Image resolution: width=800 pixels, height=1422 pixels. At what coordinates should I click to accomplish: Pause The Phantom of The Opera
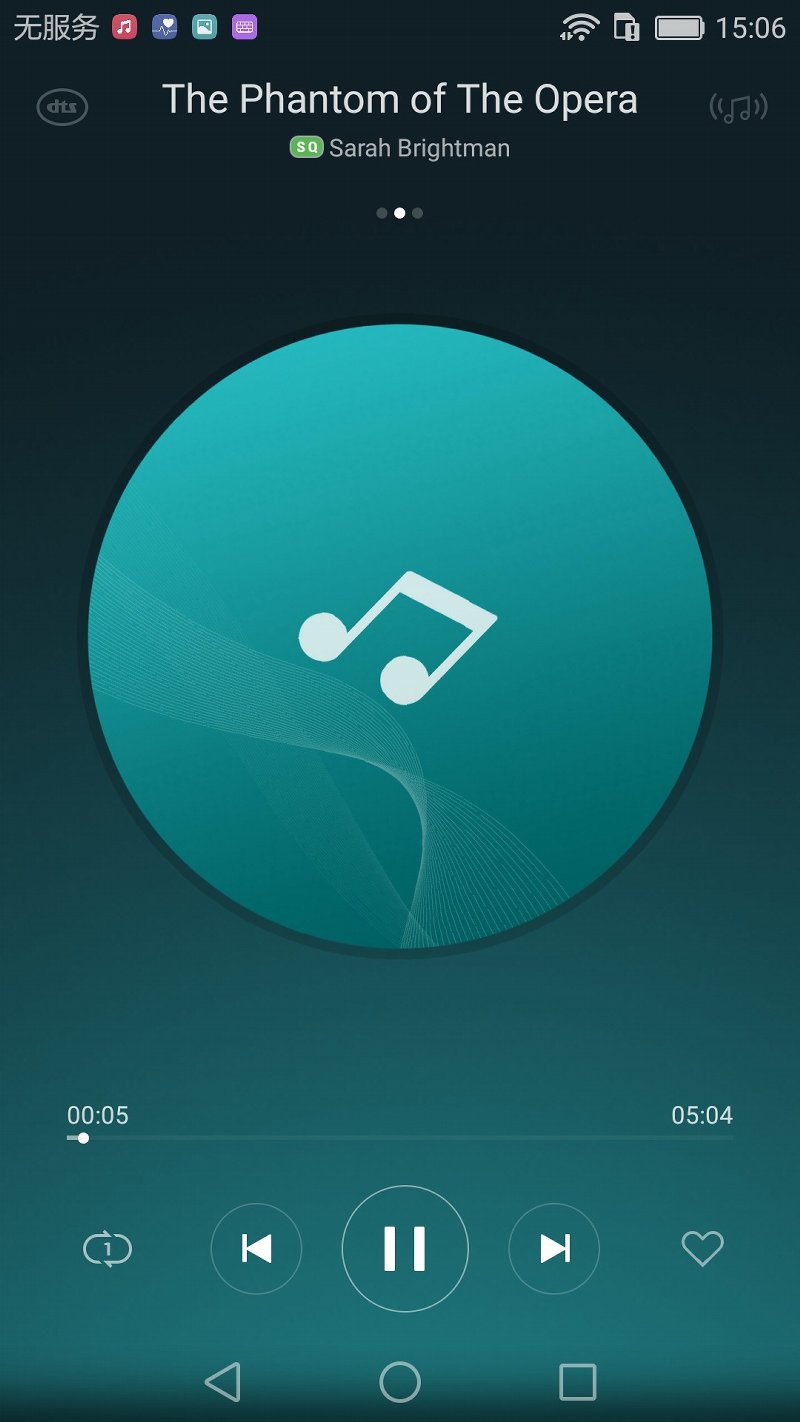(x=405, y=1248)
